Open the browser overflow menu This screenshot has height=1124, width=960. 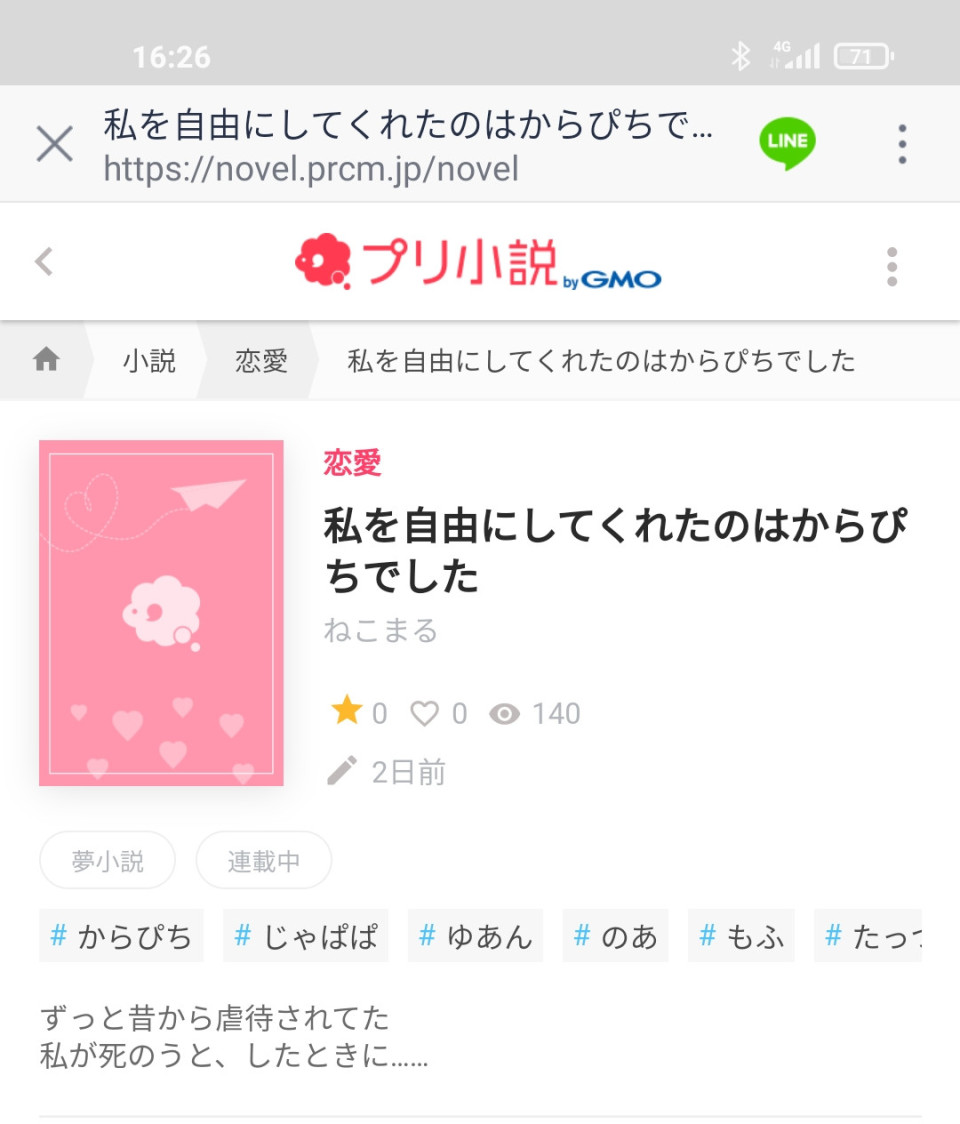(x=902, y=144)
